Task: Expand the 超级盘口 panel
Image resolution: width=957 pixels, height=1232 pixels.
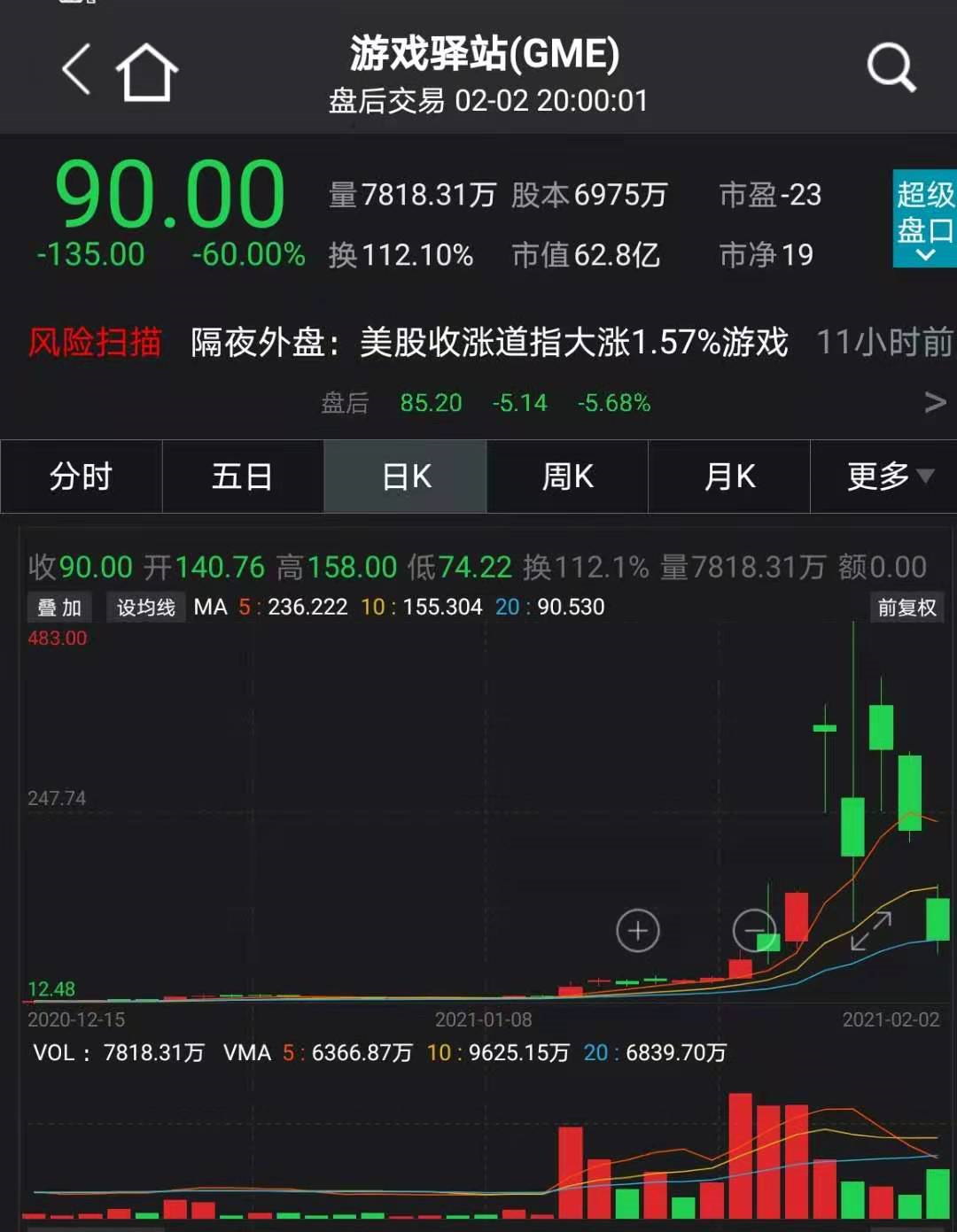Action: point(924,218)
